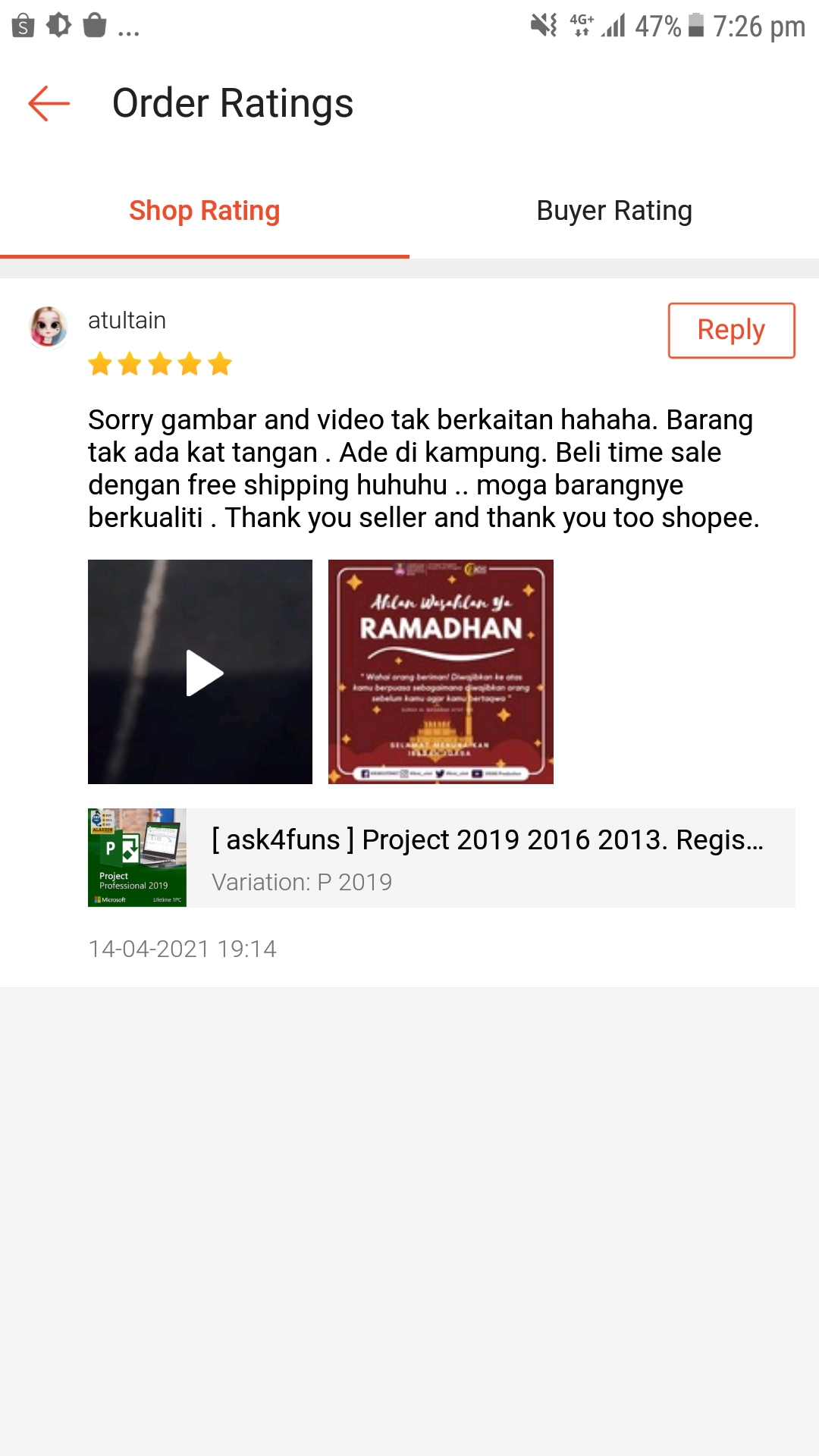
Task: Go back from Order Ratings
Action: coord(49,103)
